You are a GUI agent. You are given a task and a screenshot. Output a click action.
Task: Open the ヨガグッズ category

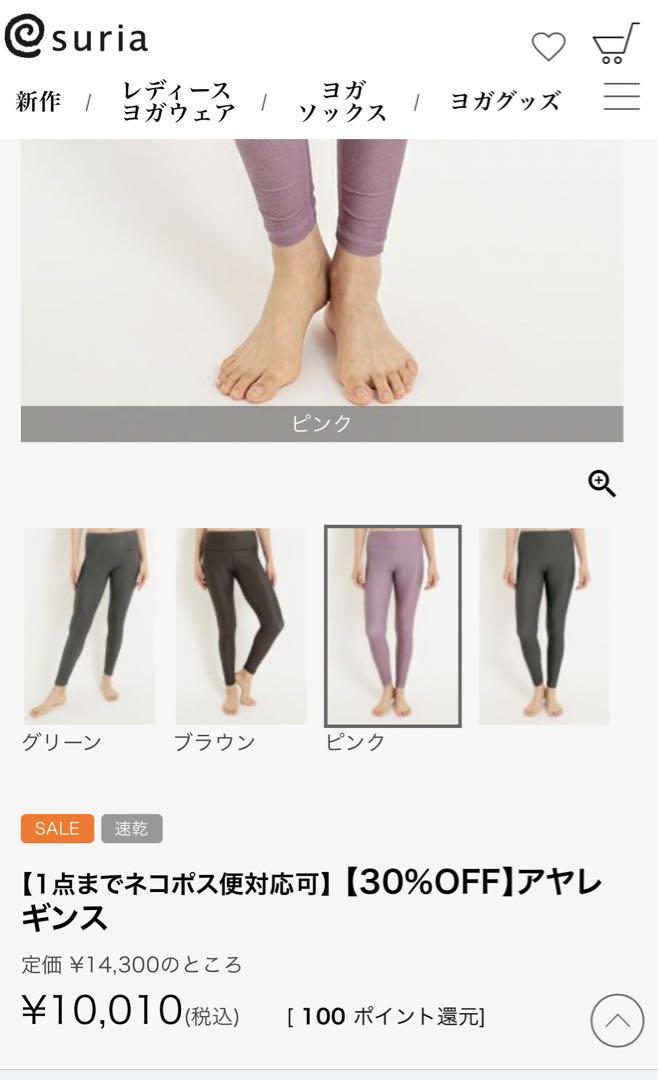[505, 101]
